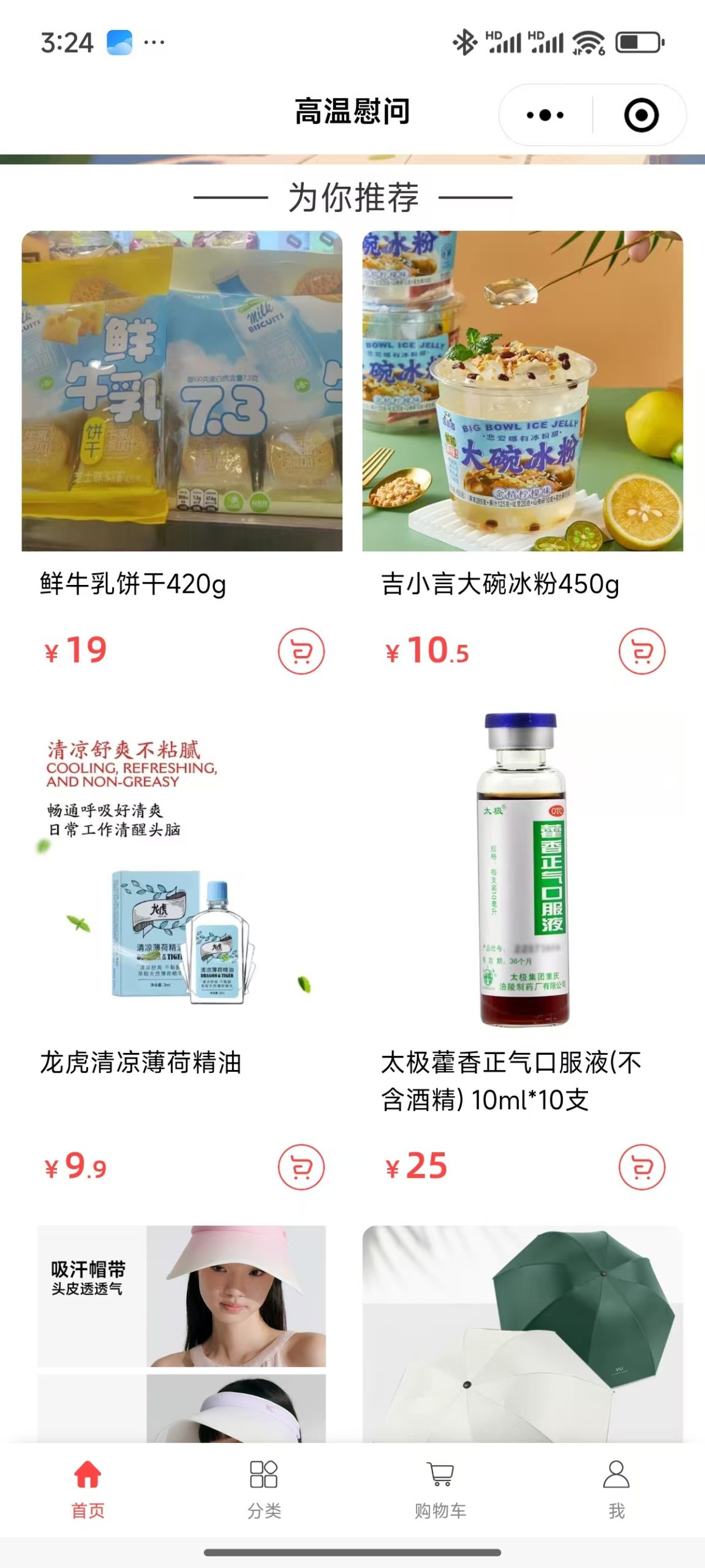
Task: Open the sun visor hat product
Action: [182, 1332]
